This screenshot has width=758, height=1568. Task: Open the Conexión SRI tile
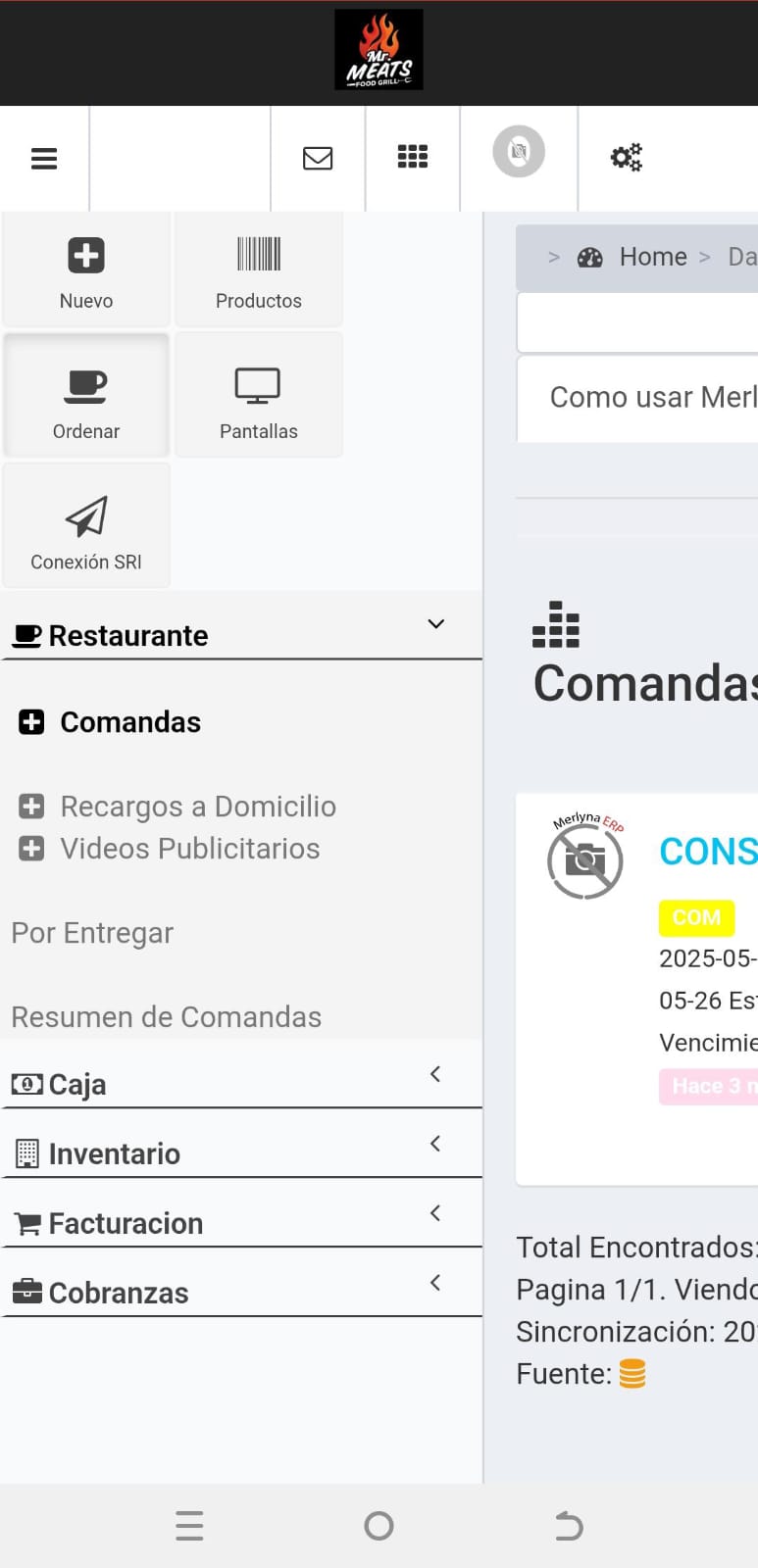[x=86, y=530]
